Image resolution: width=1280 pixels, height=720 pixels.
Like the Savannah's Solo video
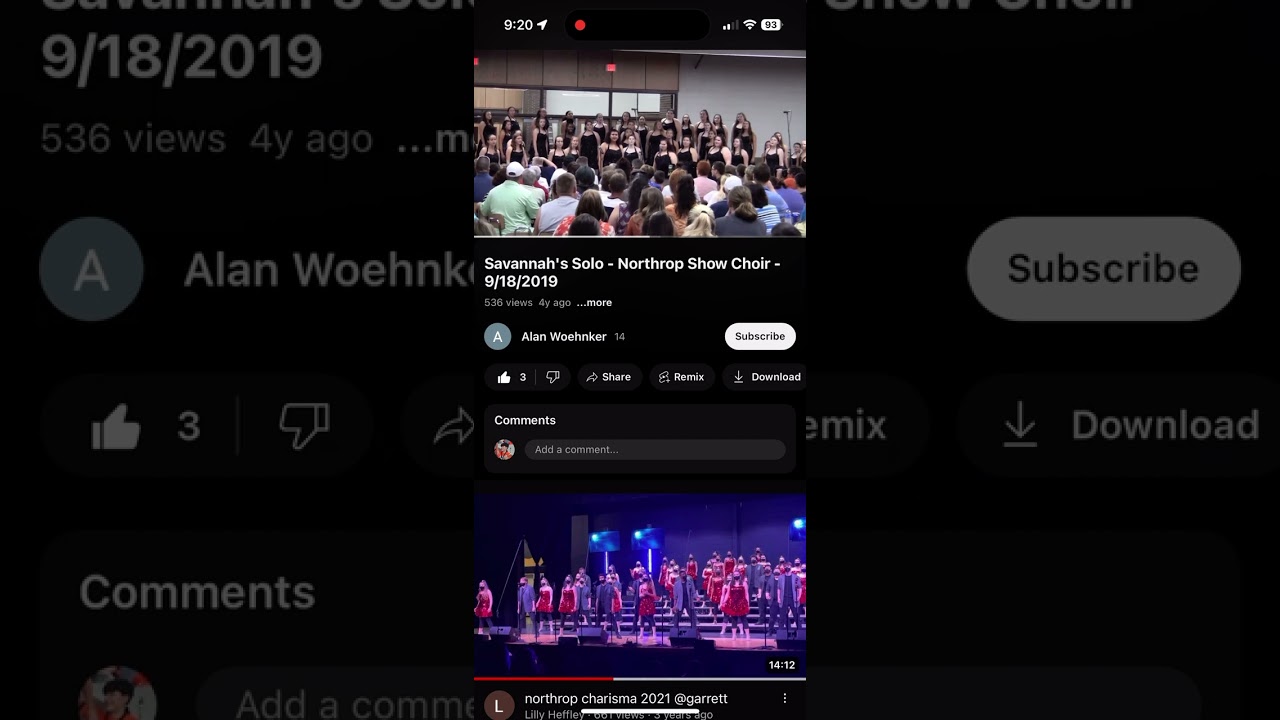pos(505,377)
